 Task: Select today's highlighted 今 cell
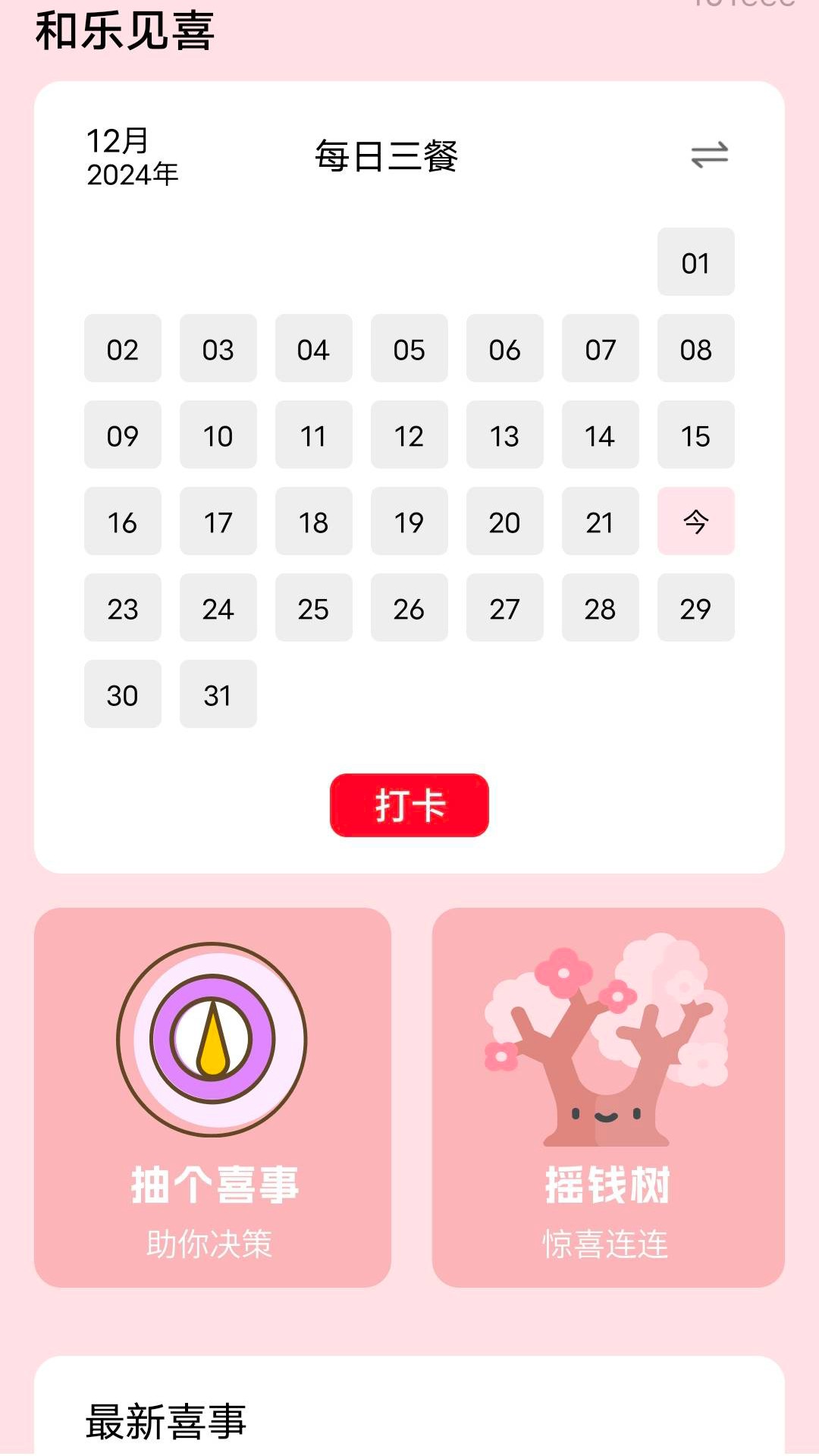point(695,522)
